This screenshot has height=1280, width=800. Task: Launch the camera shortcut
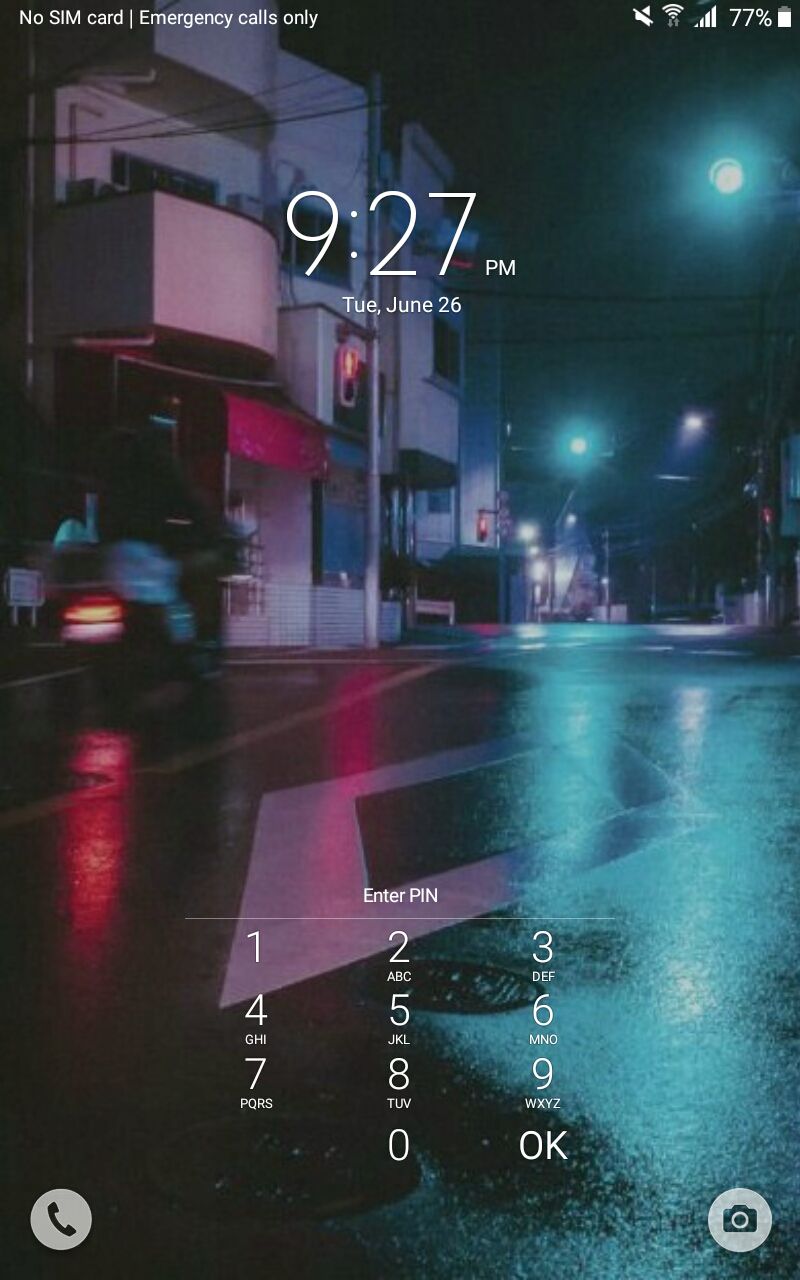click(x=739, y=1219)
